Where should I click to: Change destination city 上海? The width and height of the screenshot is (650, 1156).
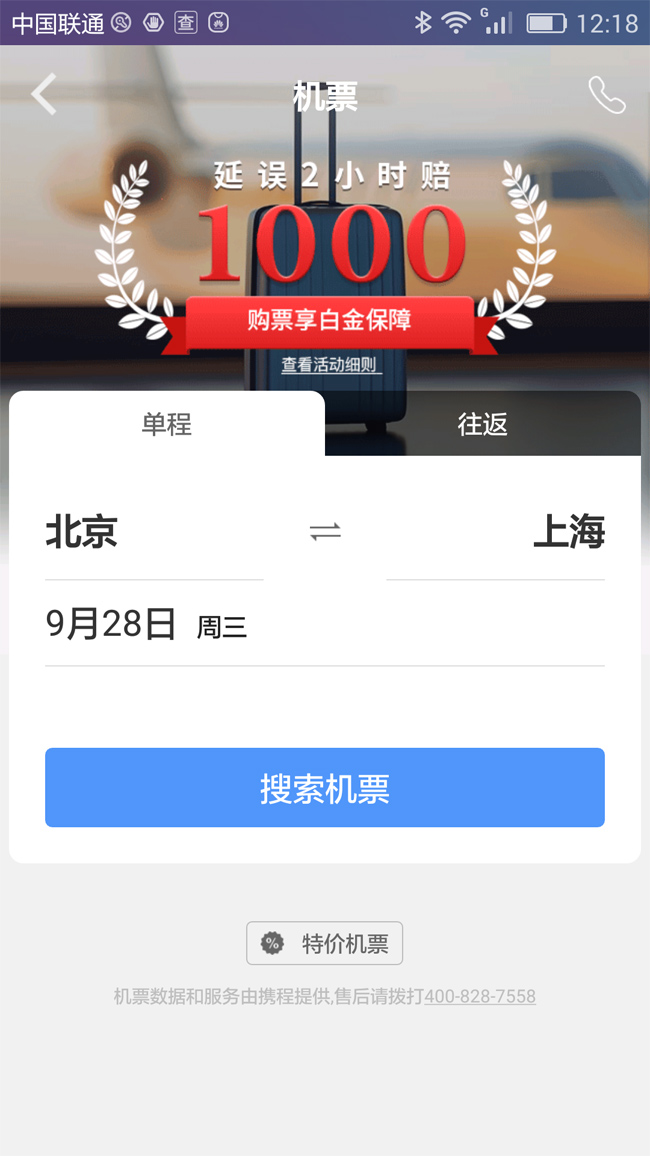coord(568,532)
